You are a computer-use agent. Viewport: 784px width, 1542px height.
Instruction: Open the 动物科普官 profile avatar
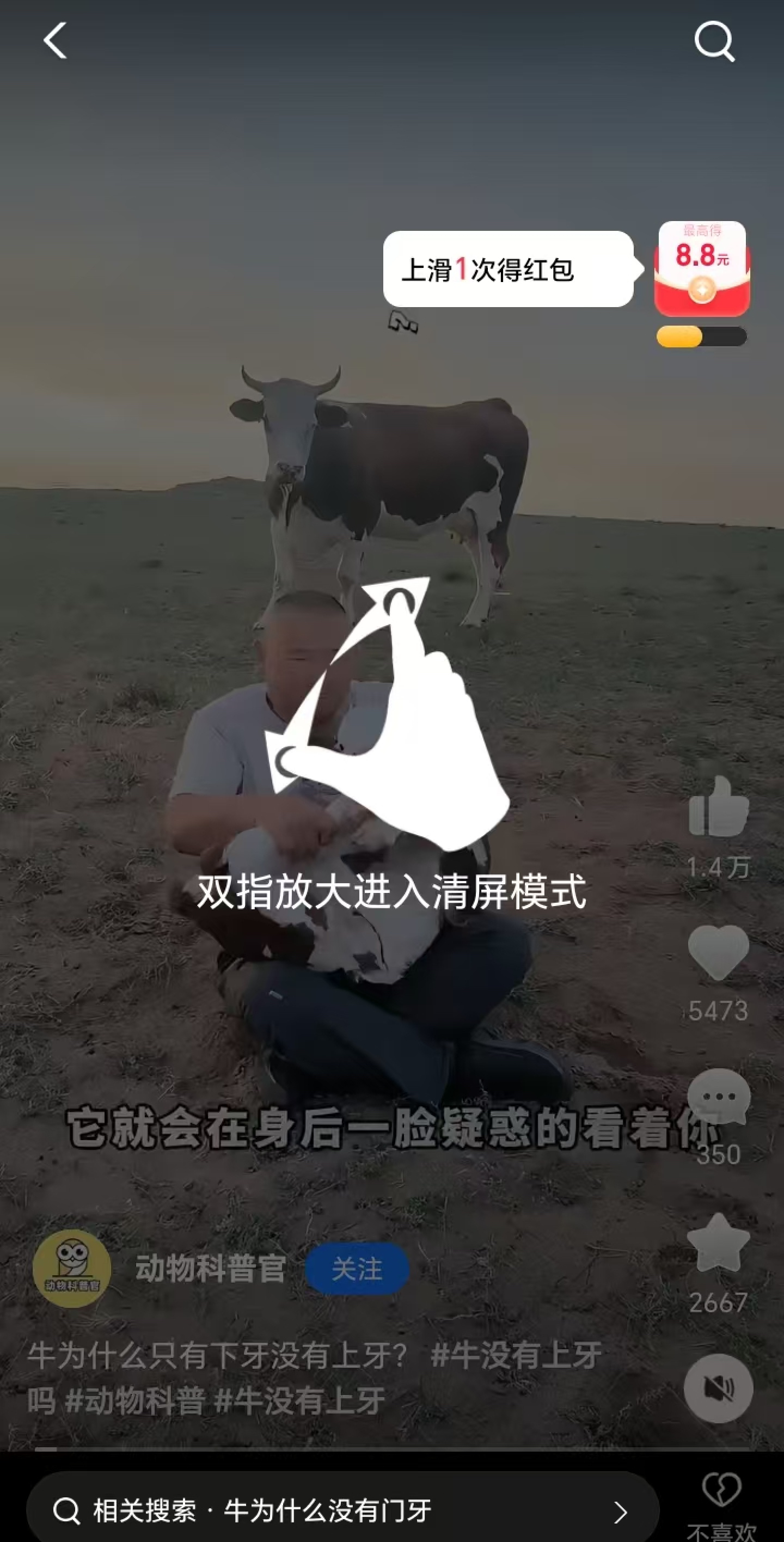72,1269
